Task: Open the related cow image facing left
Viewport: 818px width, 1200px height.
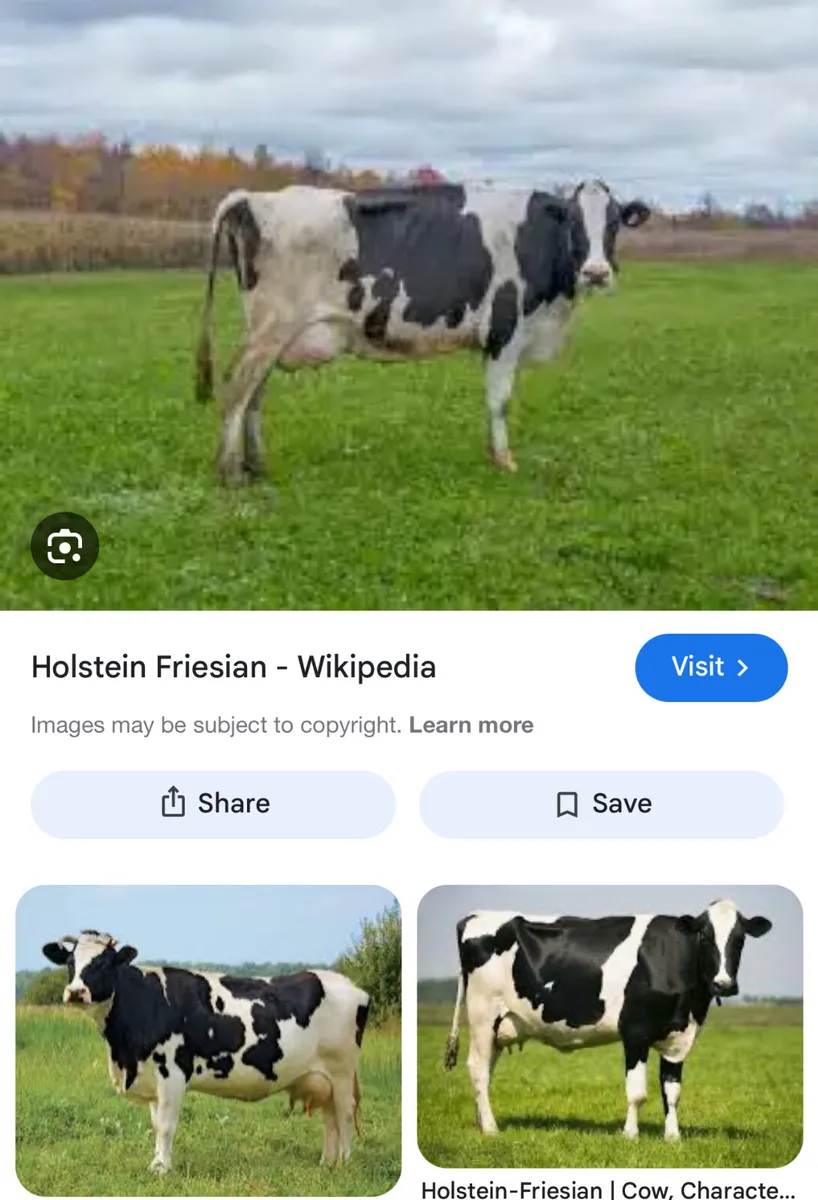Action: [x=208, y=1040]
